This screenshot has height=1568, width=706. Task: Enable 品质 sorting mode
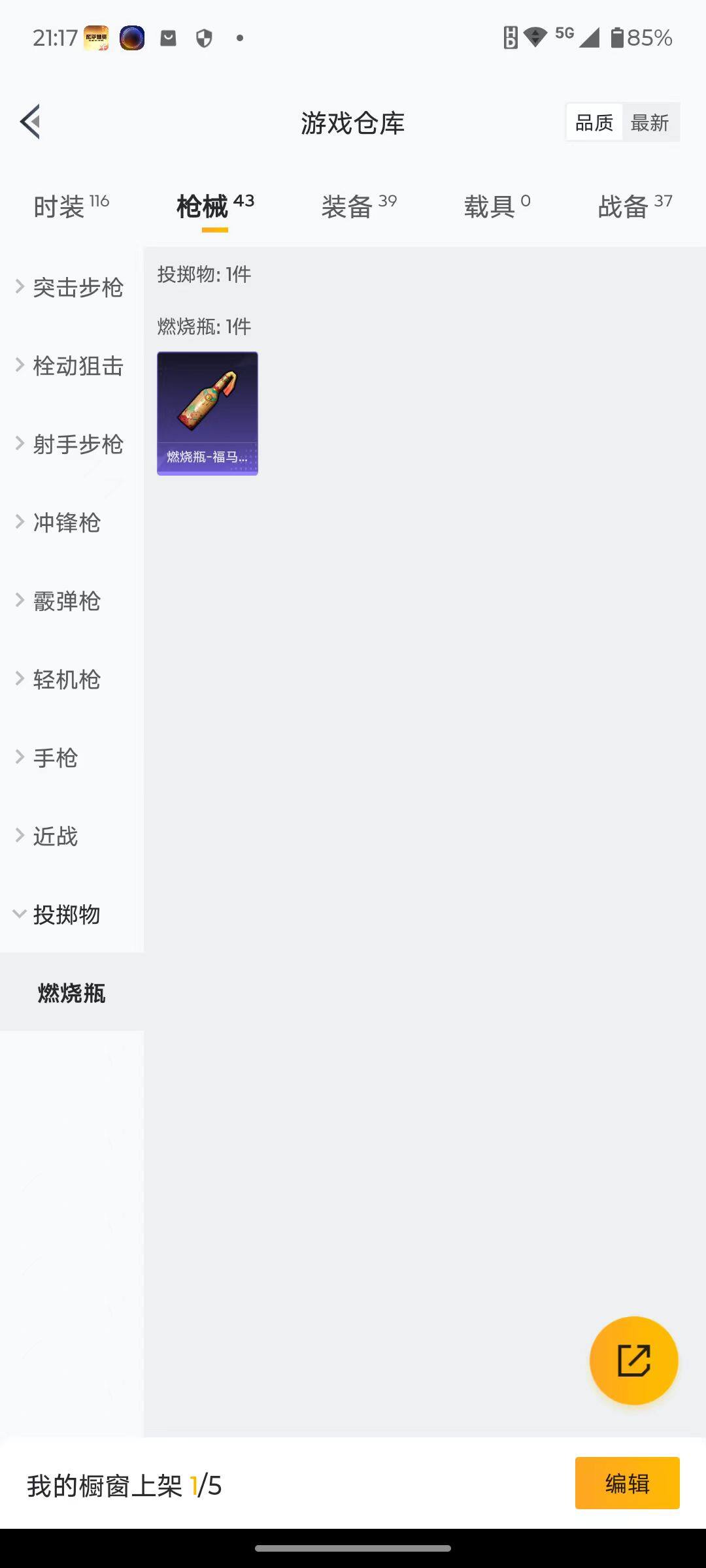click(x=593, y=122)
